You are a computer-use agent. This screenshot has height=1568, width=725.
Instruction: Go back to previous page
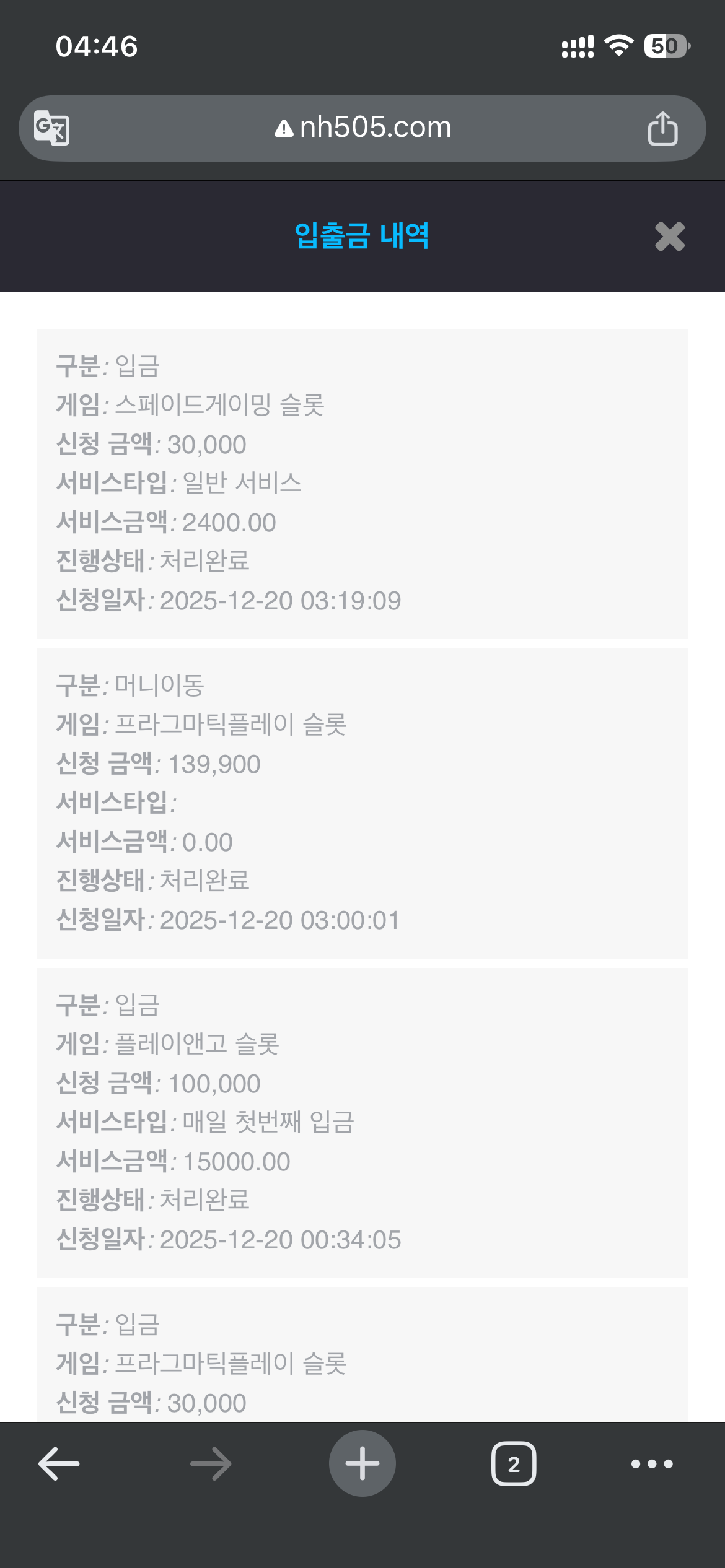point(59,1464)
